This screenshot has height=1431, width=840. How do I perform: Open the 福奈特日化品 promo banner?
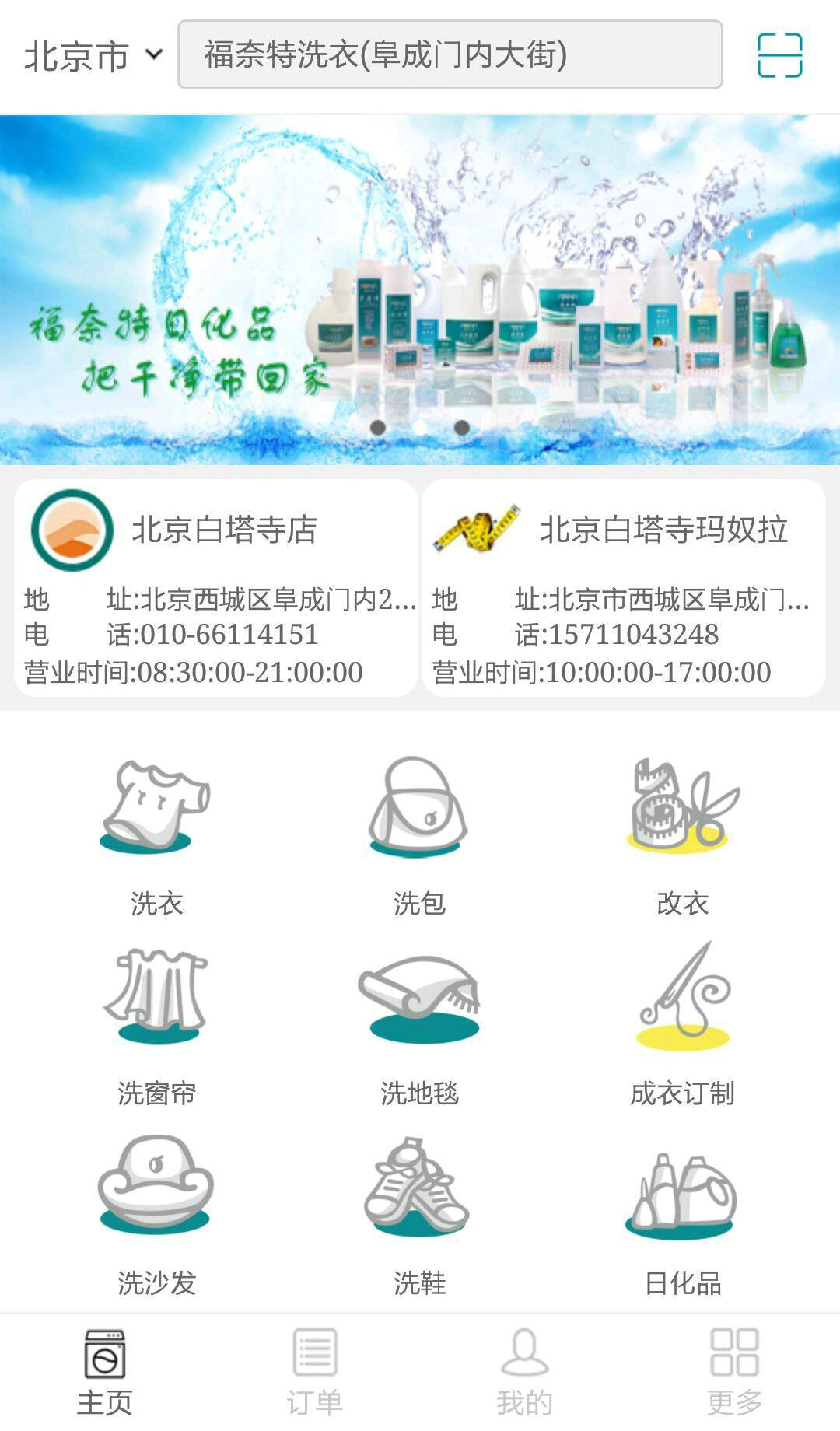(420, 289)
